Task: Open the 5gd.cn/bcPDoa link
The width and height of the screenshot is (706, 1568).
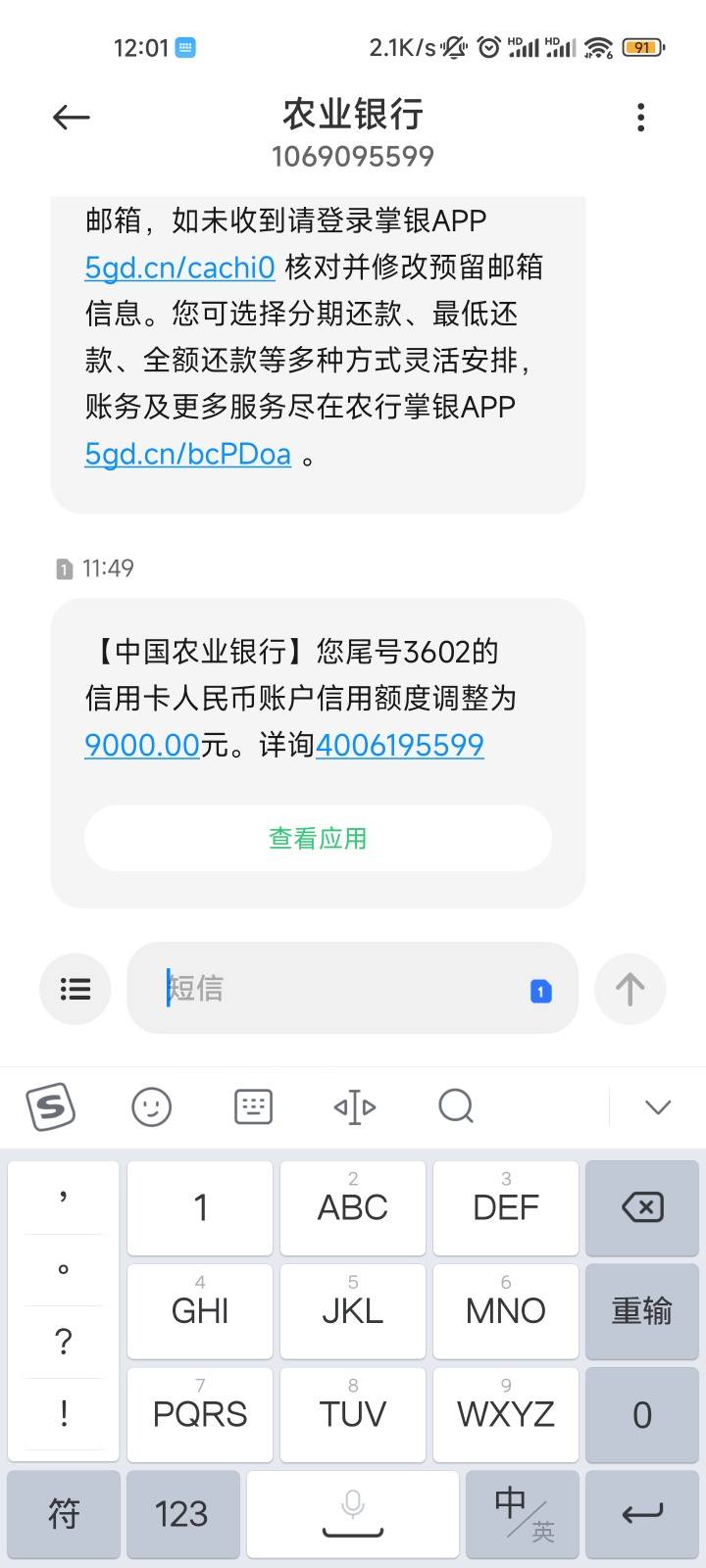Action: point(187,454)
